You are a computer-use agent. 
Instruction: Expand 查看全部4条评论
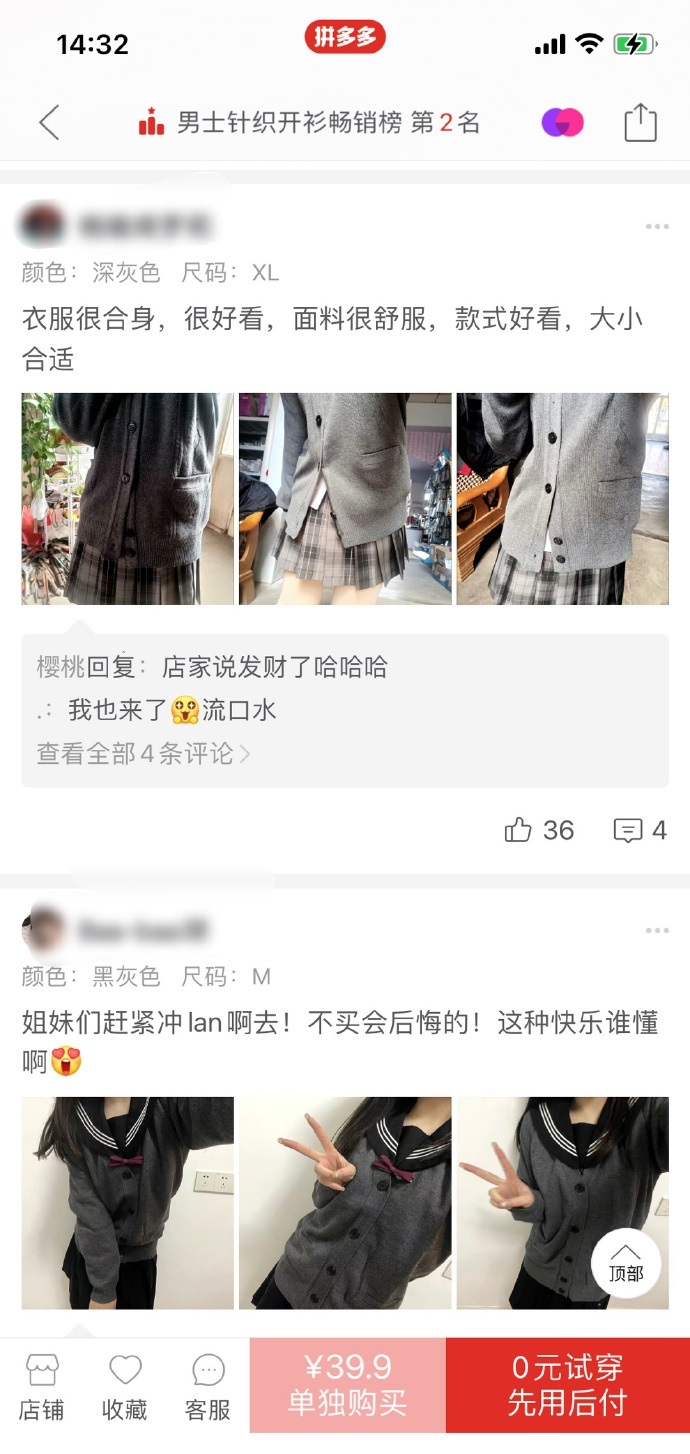tap(143, 753)
